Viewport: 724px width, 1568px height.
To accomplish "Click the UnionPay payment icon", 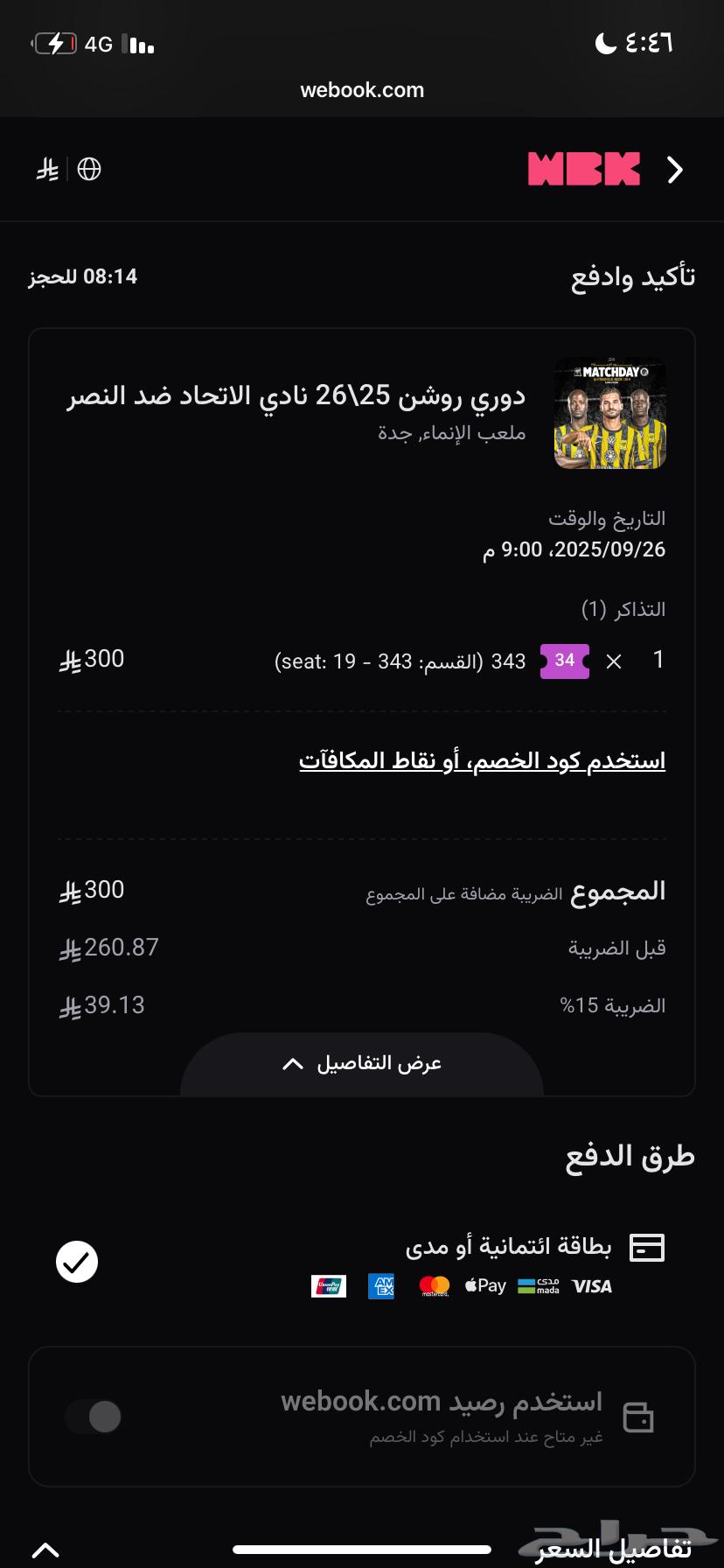I will (329, 1285).
